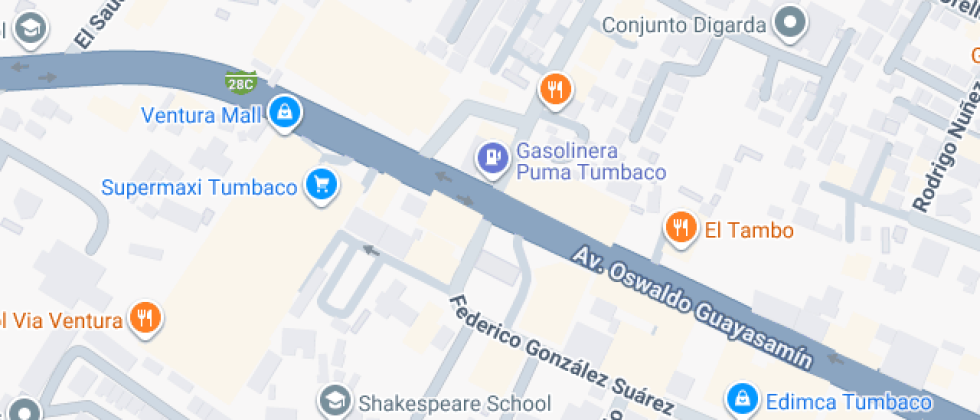Open the El Tambo restaurant marker
Screen dimensions: 980x420
click(x=681, y=228)
